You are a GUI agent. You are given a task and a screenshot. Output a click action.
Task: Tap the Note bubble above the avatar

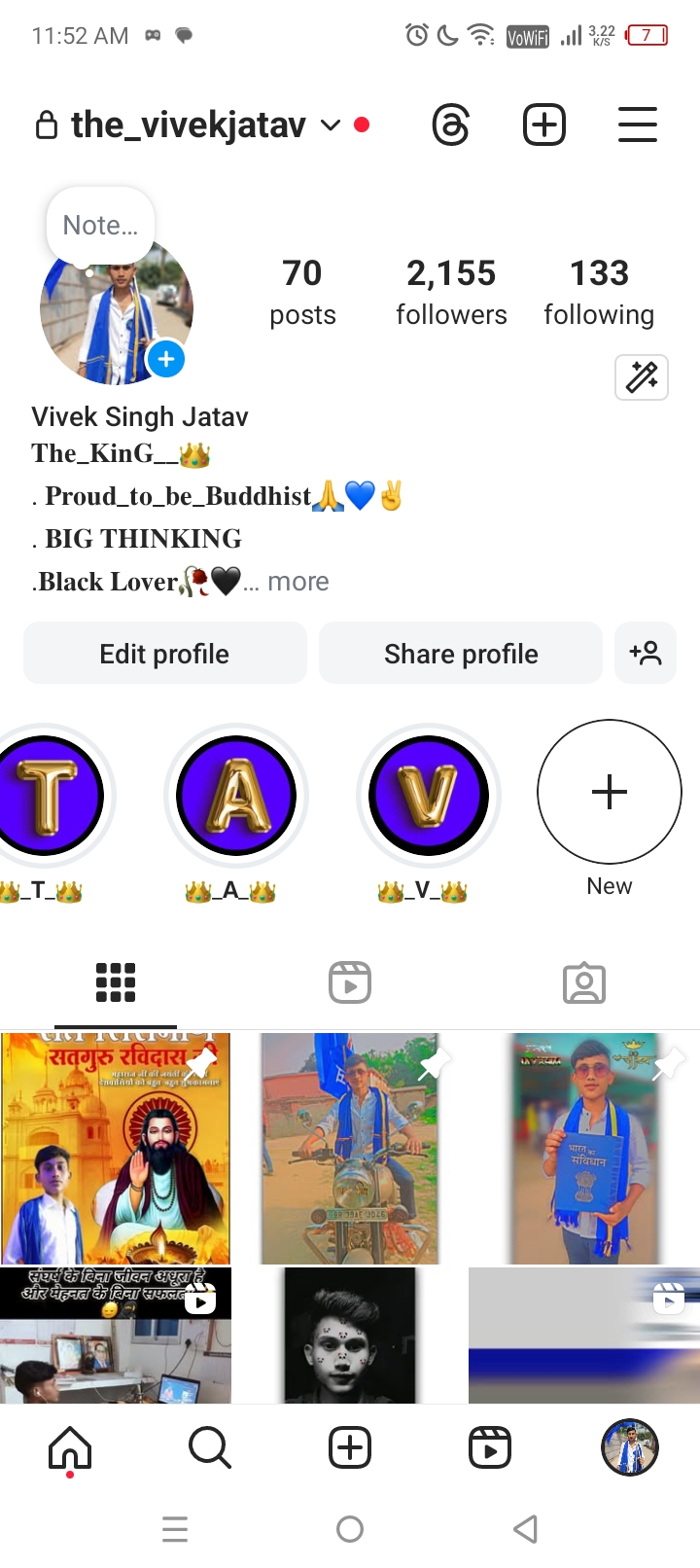point(100,226)
